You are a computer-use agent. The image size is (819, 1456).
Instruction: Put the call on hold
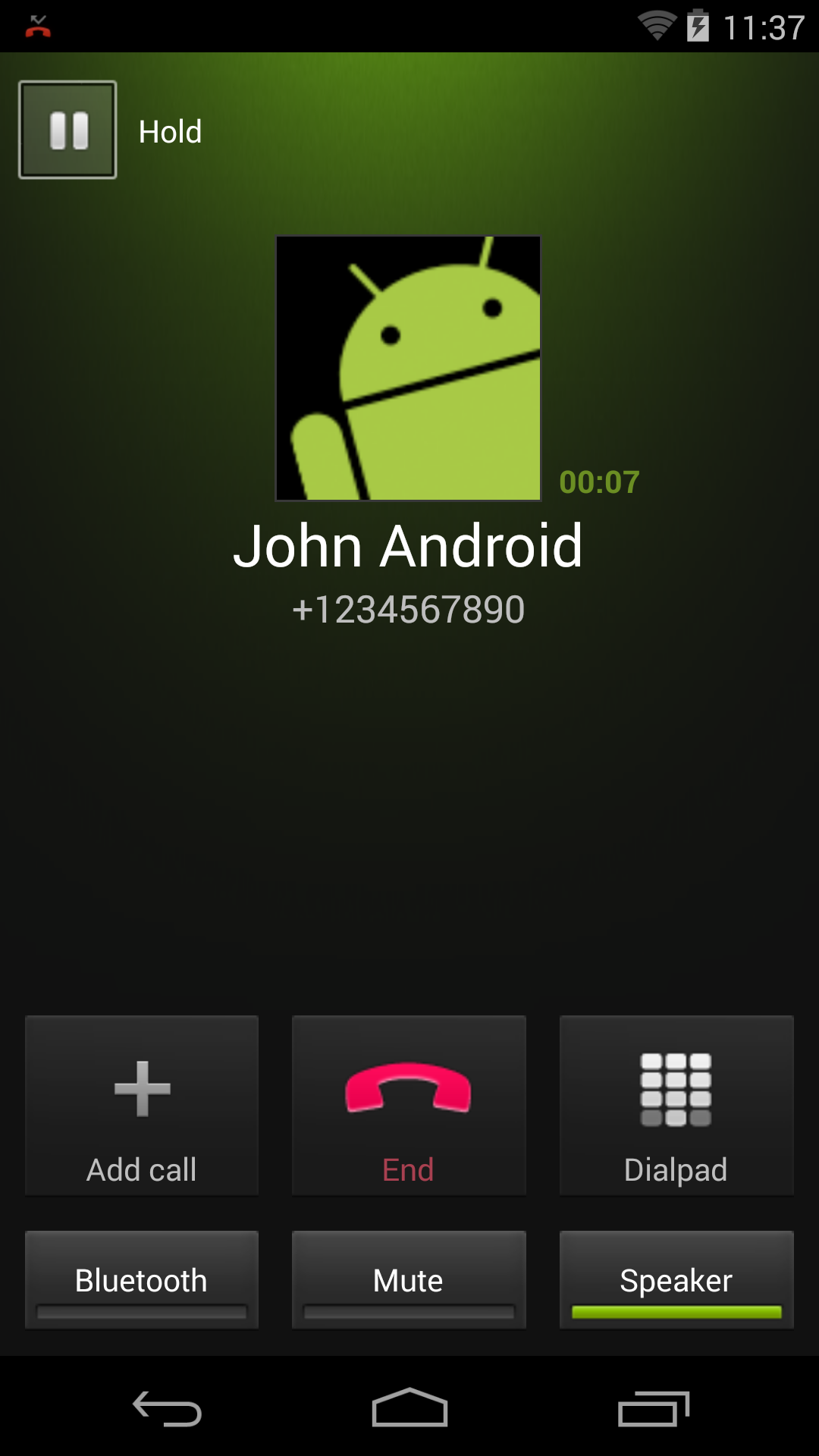point(67,130)
